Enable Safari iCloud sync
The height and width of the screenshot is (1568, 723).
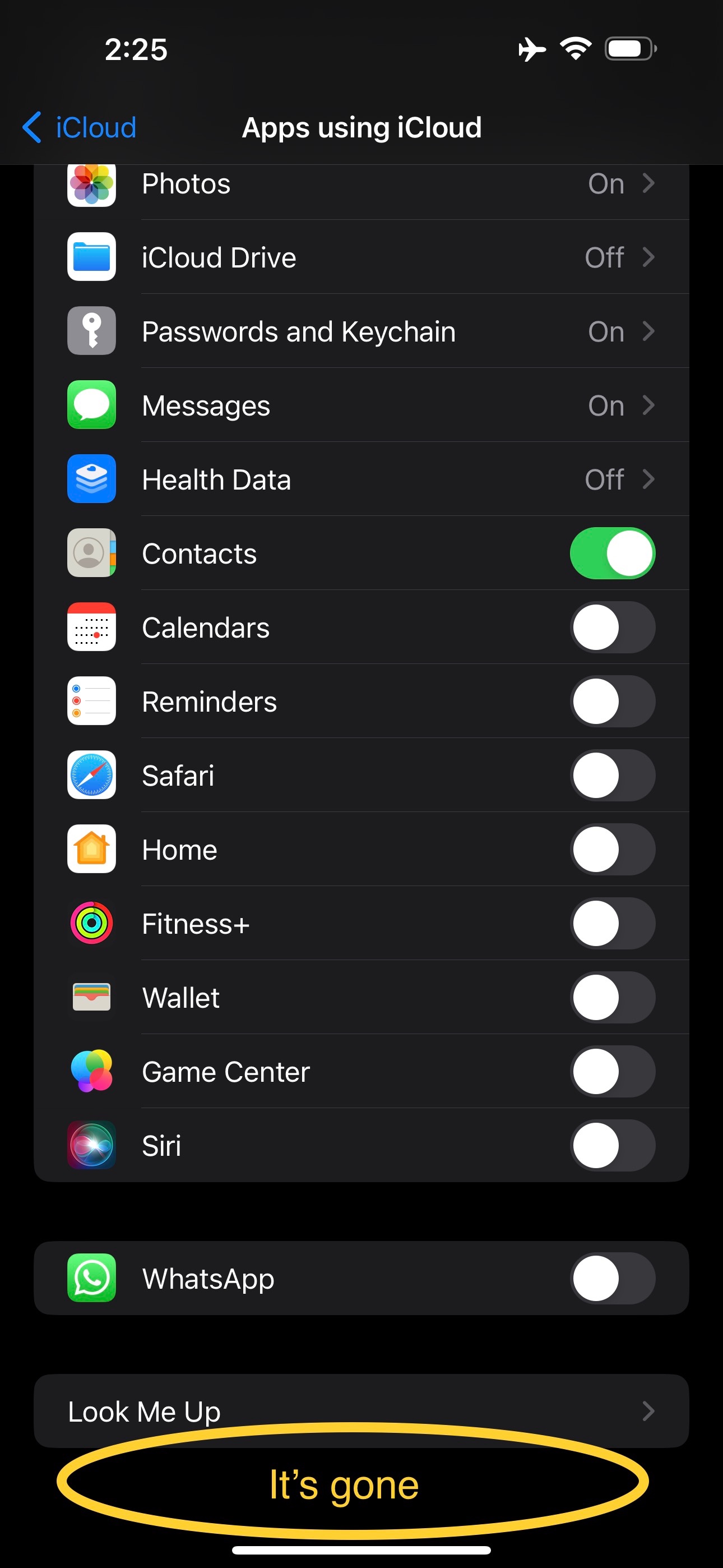point(611,776)
